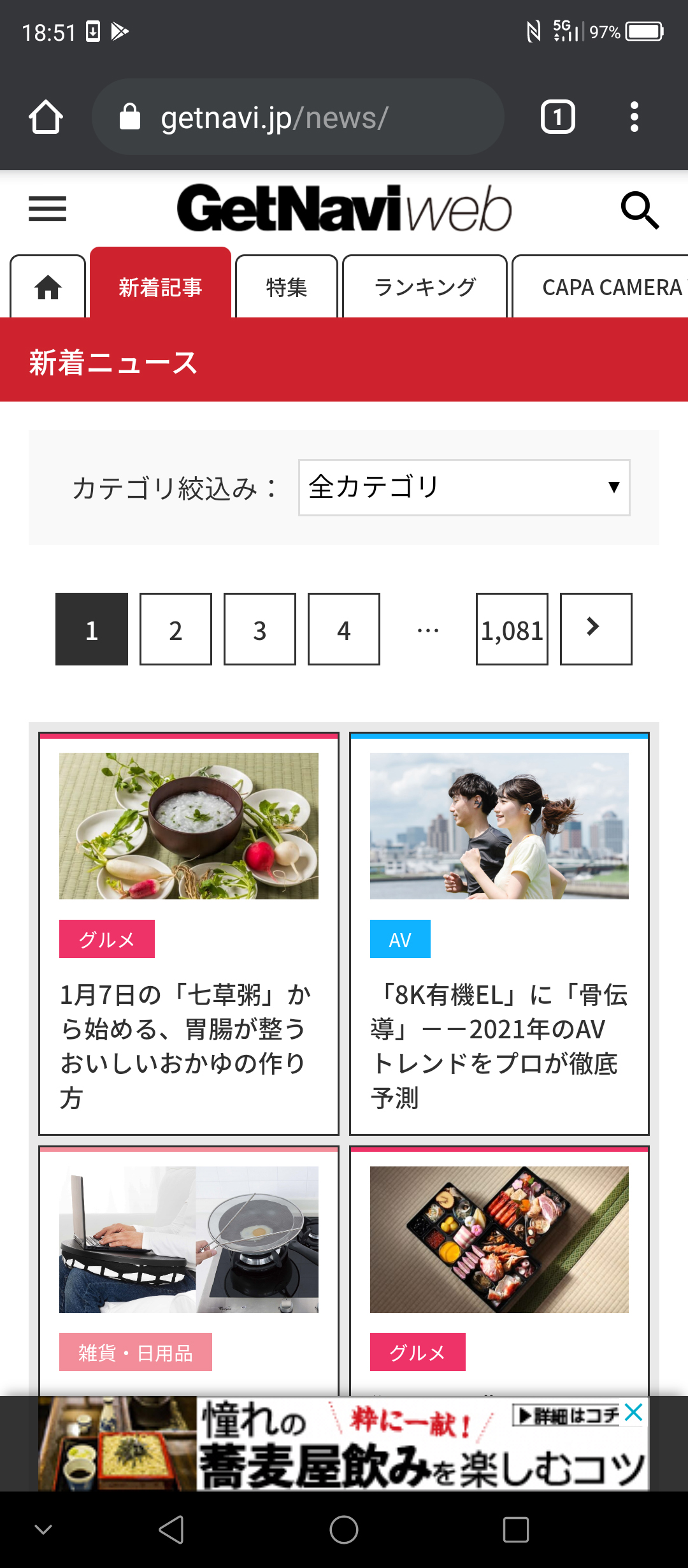Switch to the site home tab
Screen dimensions: 688x1568
48,287
